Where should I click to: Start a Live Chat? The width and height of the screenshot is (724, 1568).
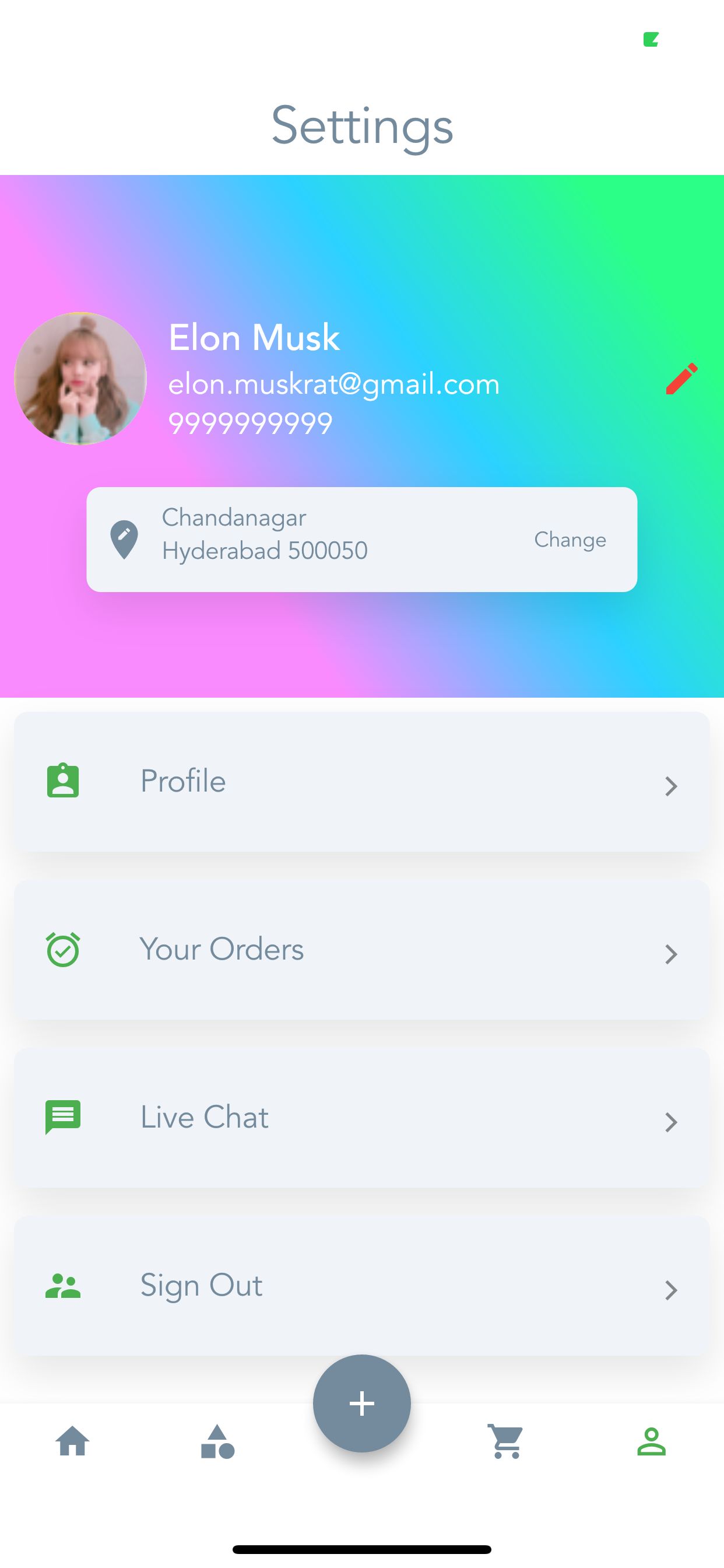(361, 1118)
